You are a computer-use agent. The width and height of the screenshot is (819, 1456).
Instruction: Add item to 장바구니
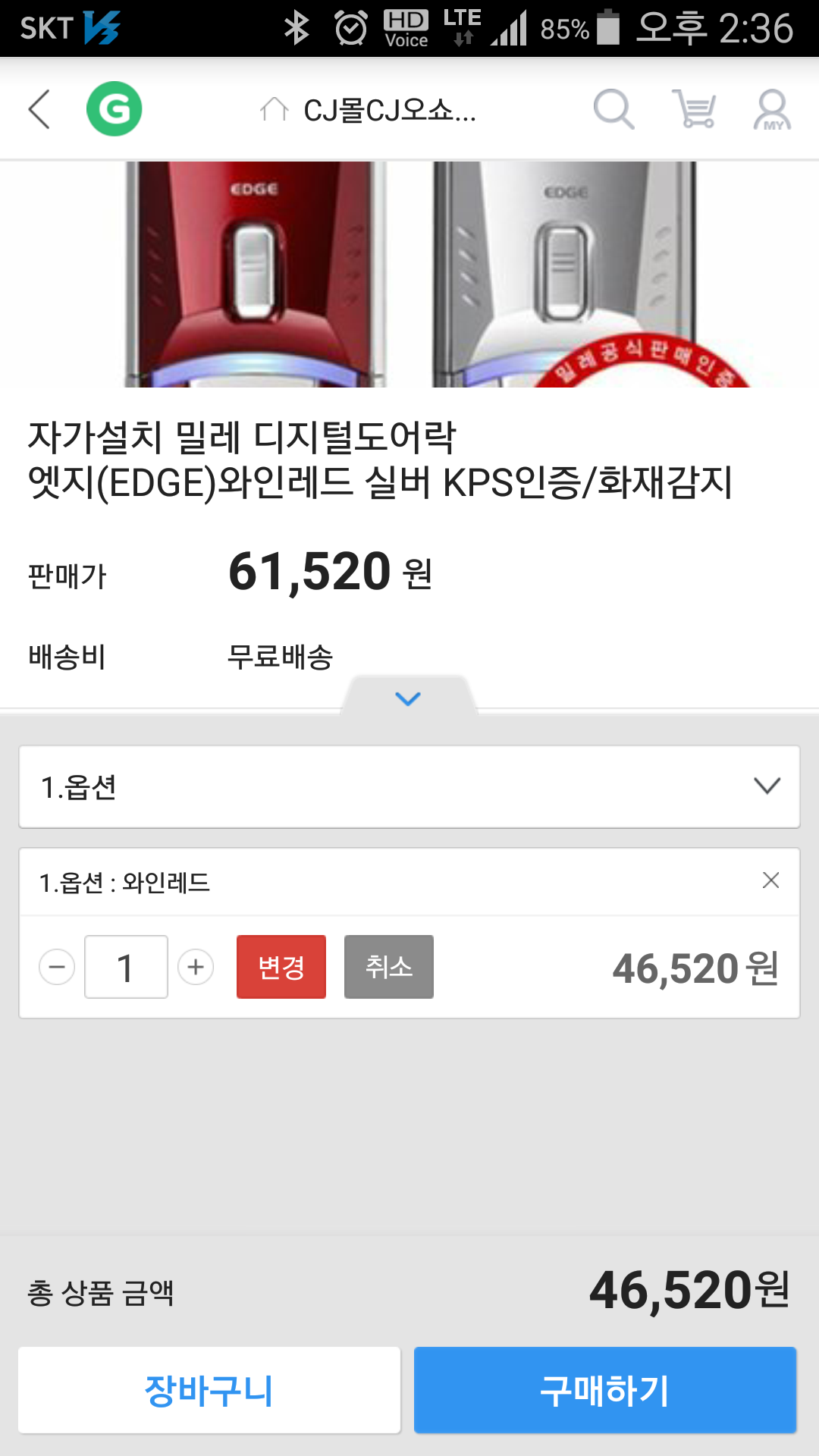point(209,1390)
